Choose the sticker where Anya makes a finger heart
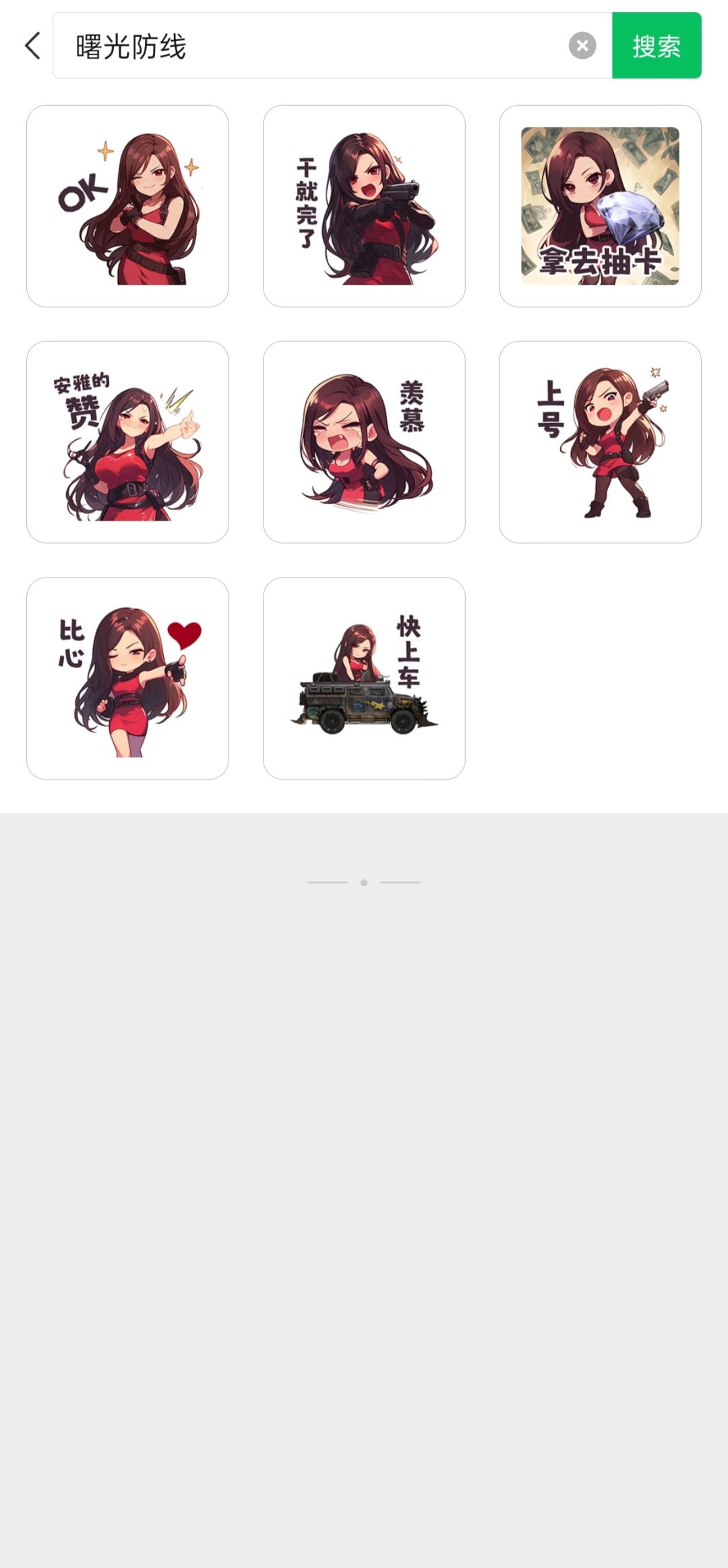This screenshot has width=728, height=1568. [x=127, y=677]
